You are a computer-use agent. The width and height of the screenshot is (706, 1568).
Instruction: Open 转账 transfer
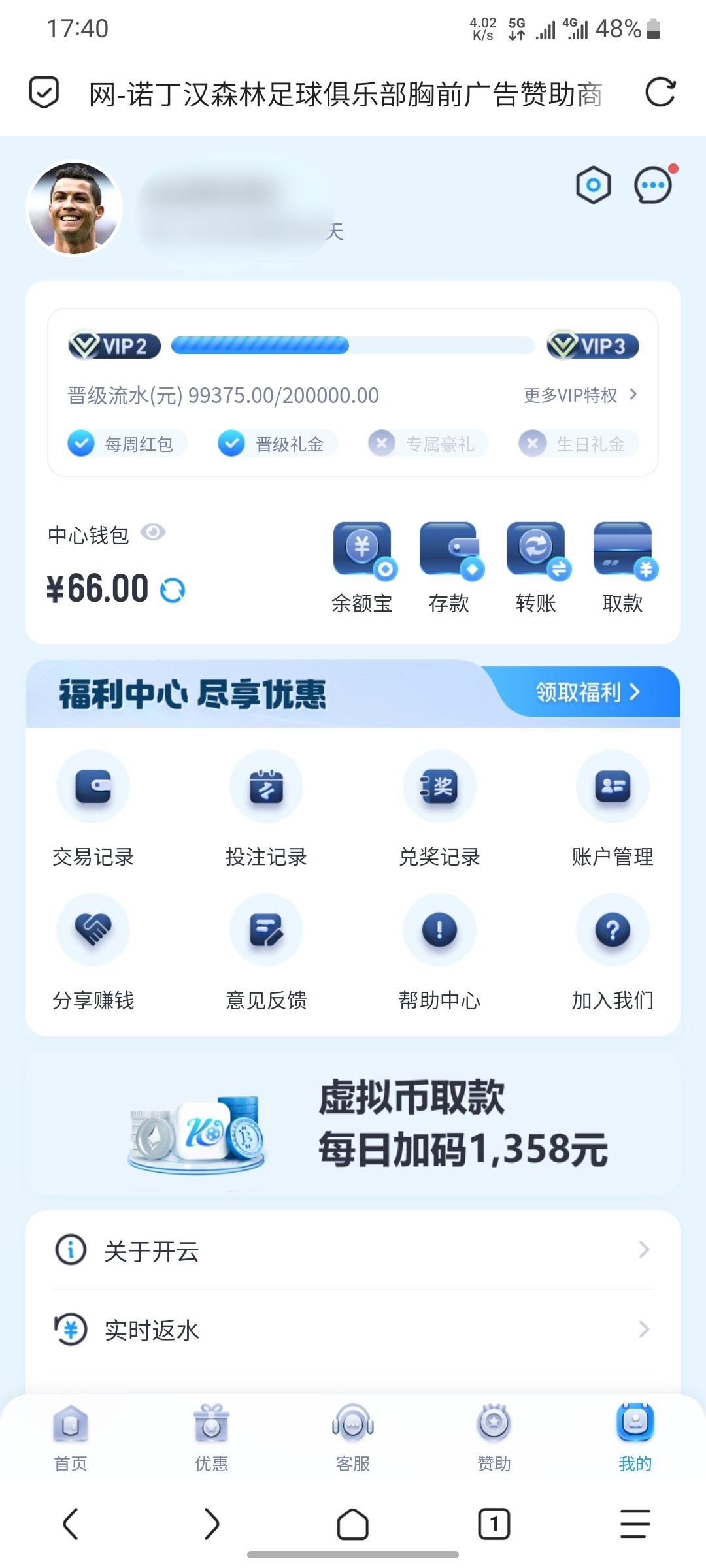coord(536,566)
